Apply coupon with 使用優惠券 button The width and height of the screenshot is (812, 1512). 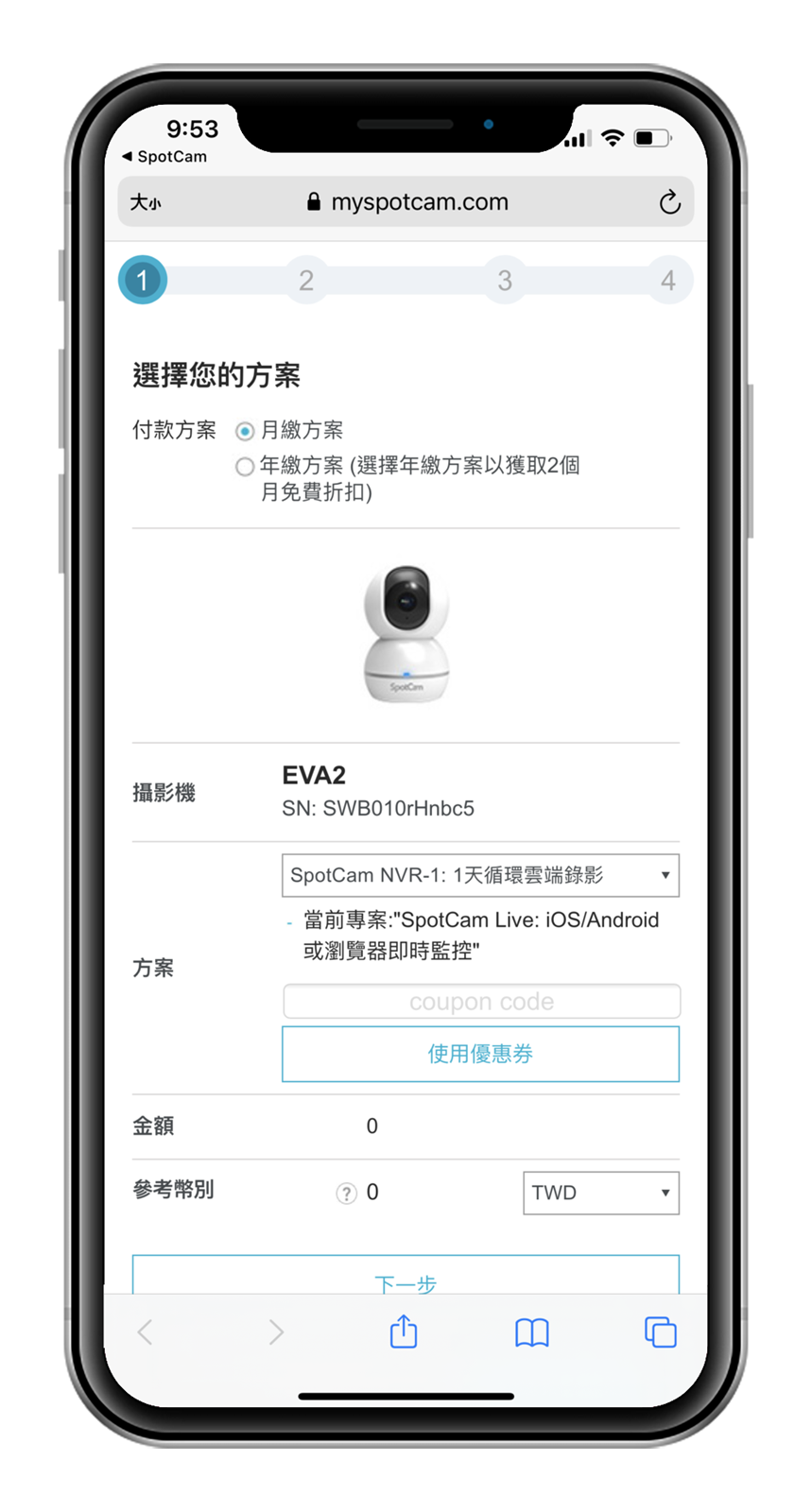tap(480, 1054)
